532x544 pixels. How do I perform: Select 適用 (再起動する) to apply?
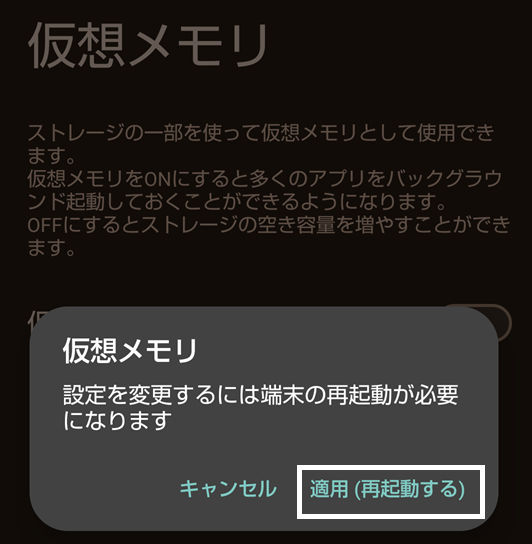tap(387, 489)
